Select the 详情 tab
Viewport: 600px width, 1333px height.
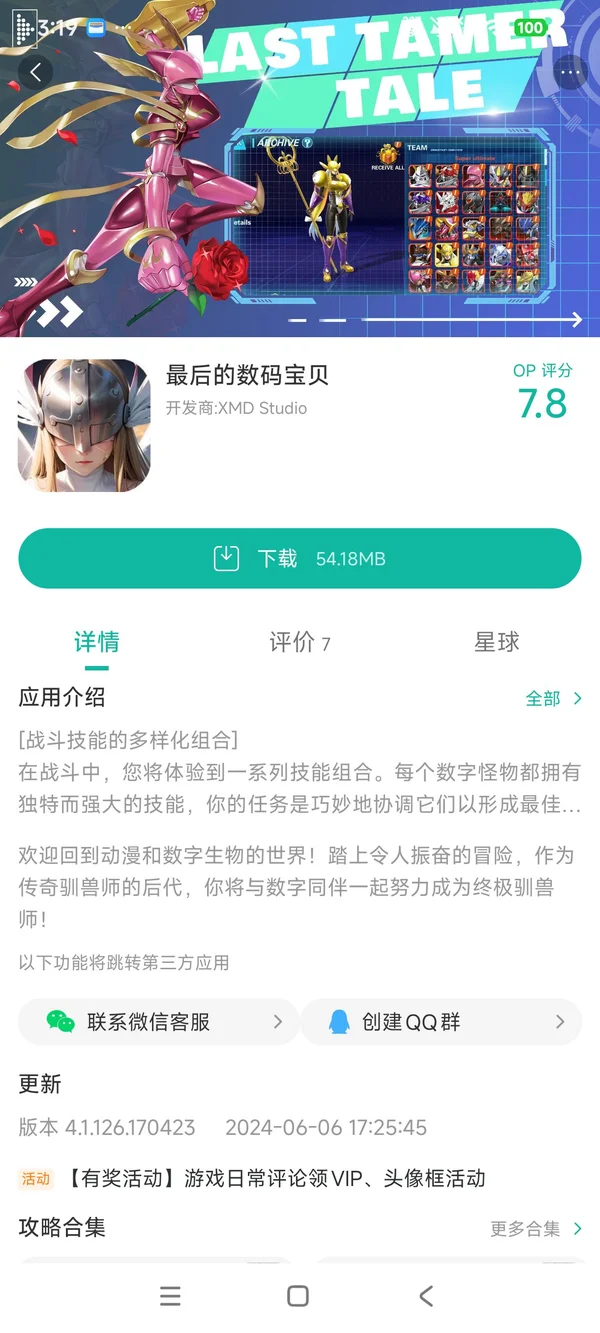tap(97, 642)
